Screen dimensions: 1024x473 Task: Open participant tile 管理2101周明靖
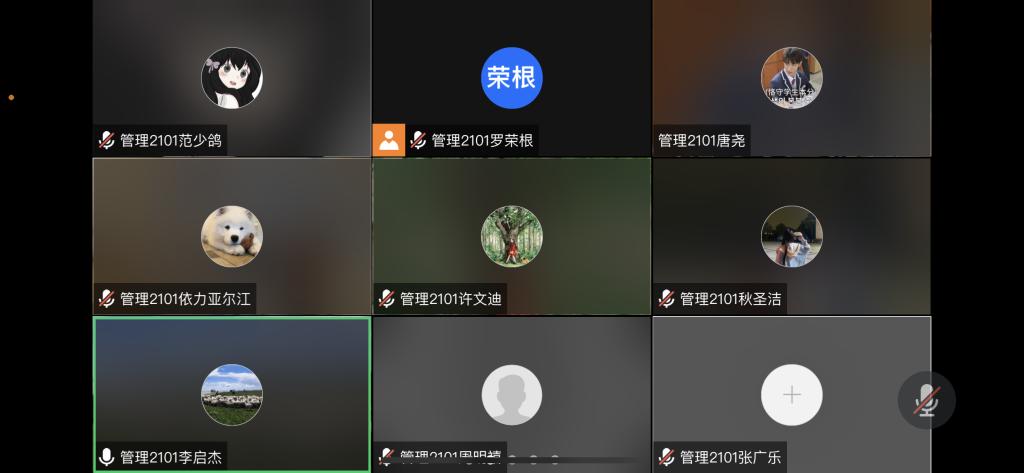pos(511,394)
